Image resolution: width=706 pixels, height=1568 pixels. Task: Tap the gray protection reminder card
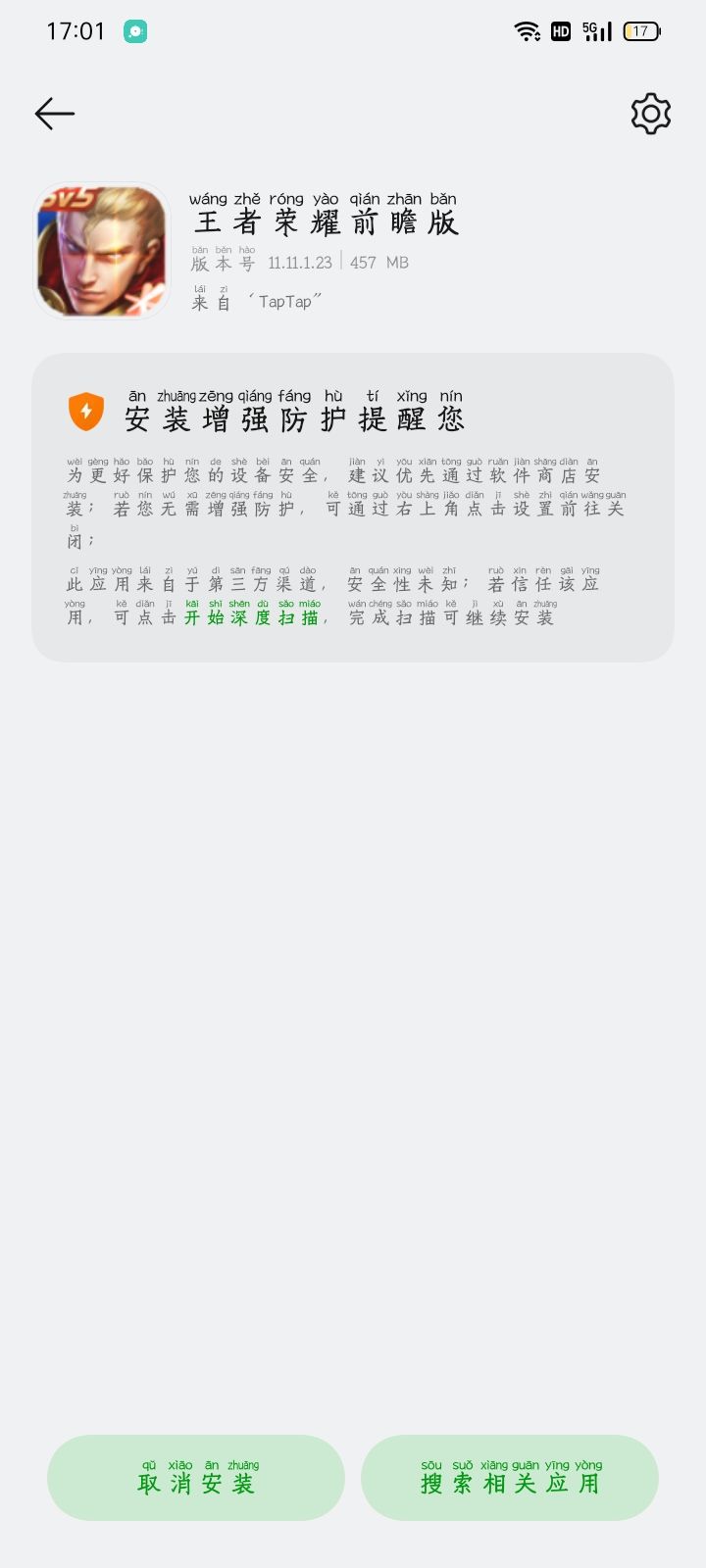[353, 510]
